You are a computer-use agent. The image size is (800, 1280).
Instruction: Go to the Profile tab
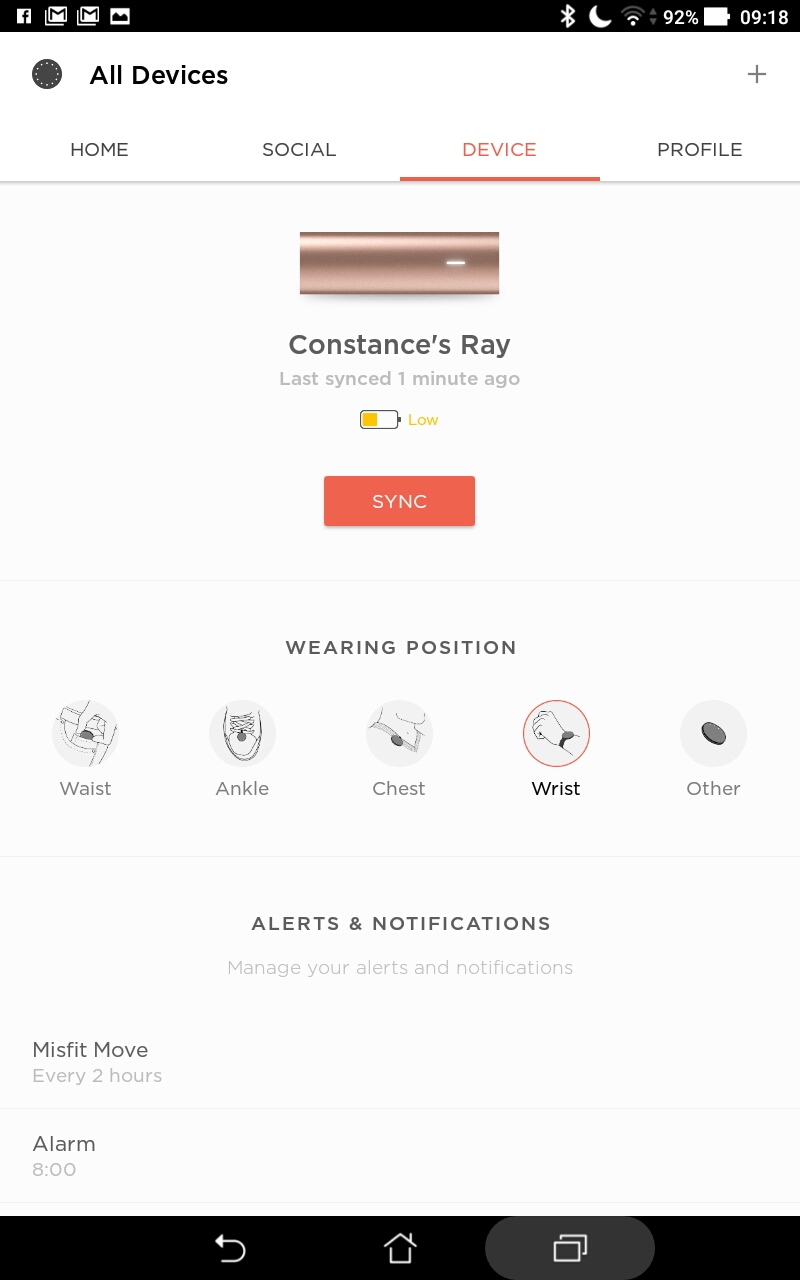pyautogui.click(x=699, y=150)
